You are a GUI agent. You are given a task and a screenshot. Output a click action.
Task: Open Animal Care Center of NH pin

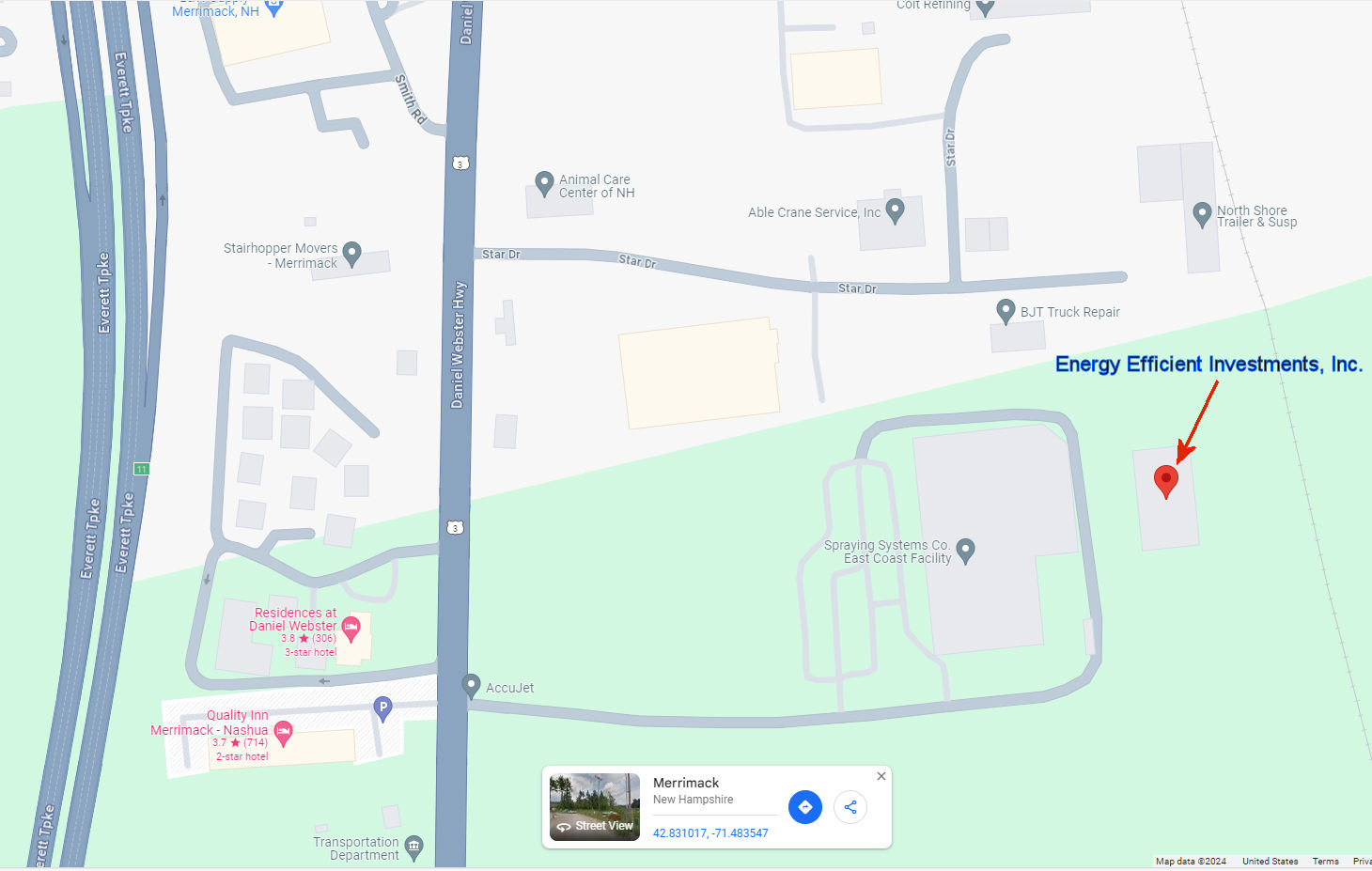544,182
